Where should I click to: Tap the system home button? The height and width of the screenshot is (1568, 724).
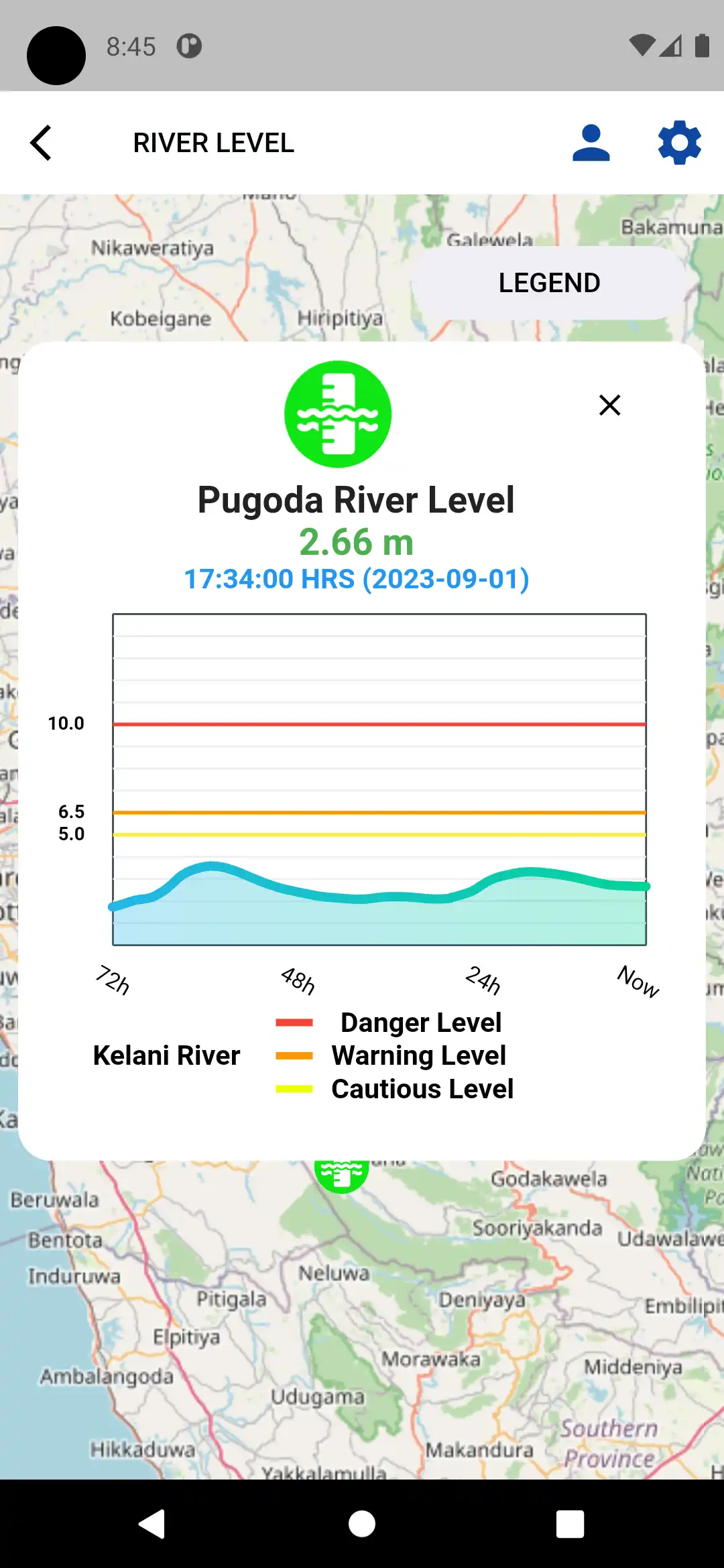tap(362, 1524)
